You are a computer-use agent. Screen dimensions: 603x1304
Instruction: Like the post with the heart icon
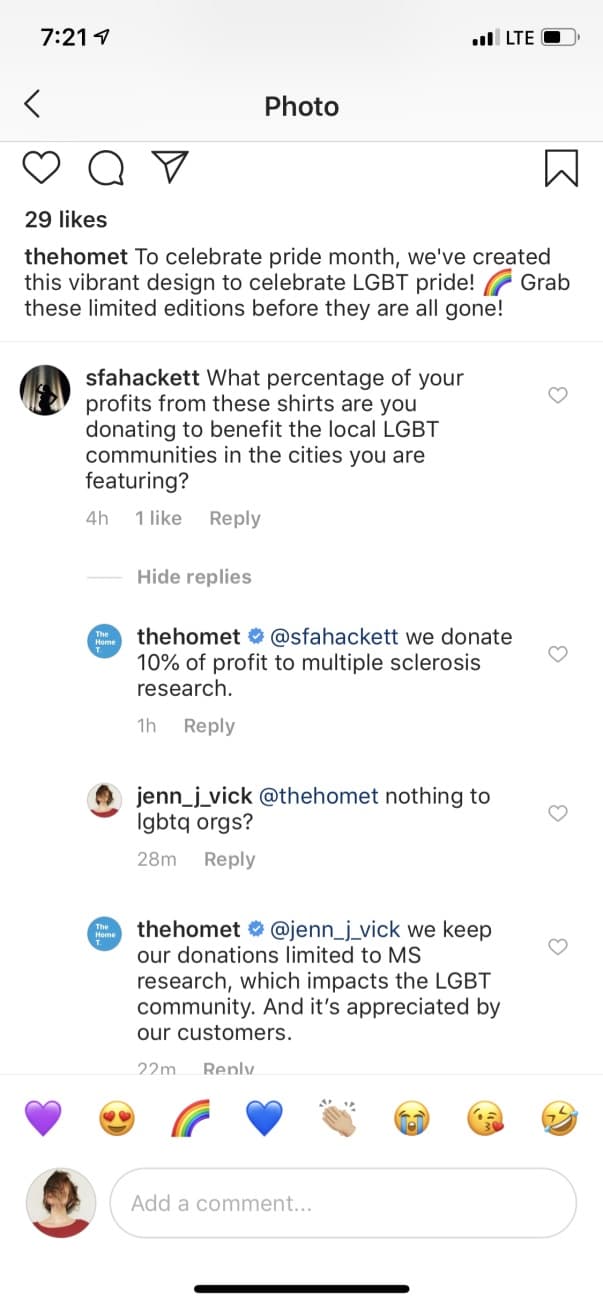click(41, 169)
